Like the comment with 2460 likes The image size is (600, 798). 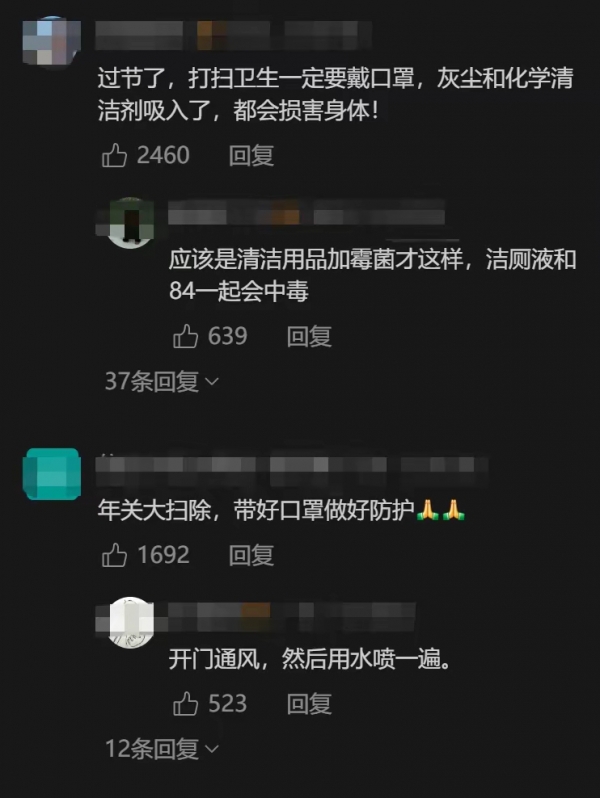[x=115, y=155]
